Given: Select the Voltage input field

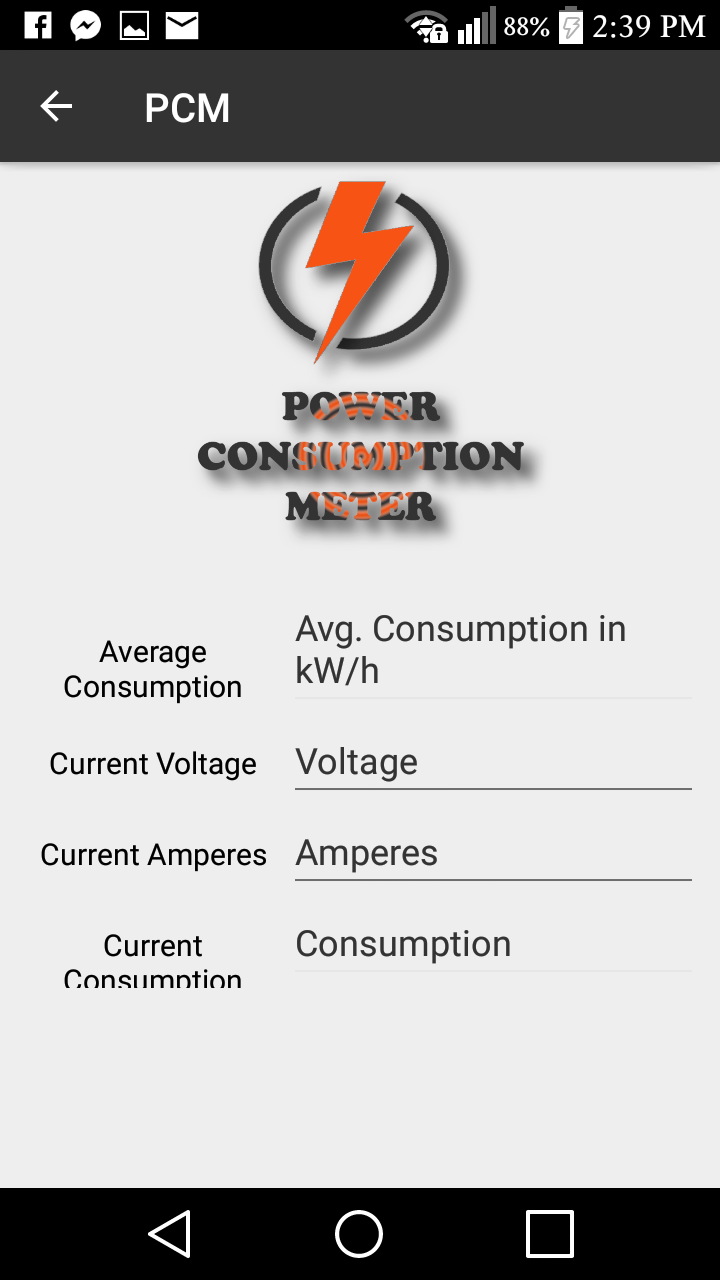Looking at the screenshot, I should pos(493,763).
